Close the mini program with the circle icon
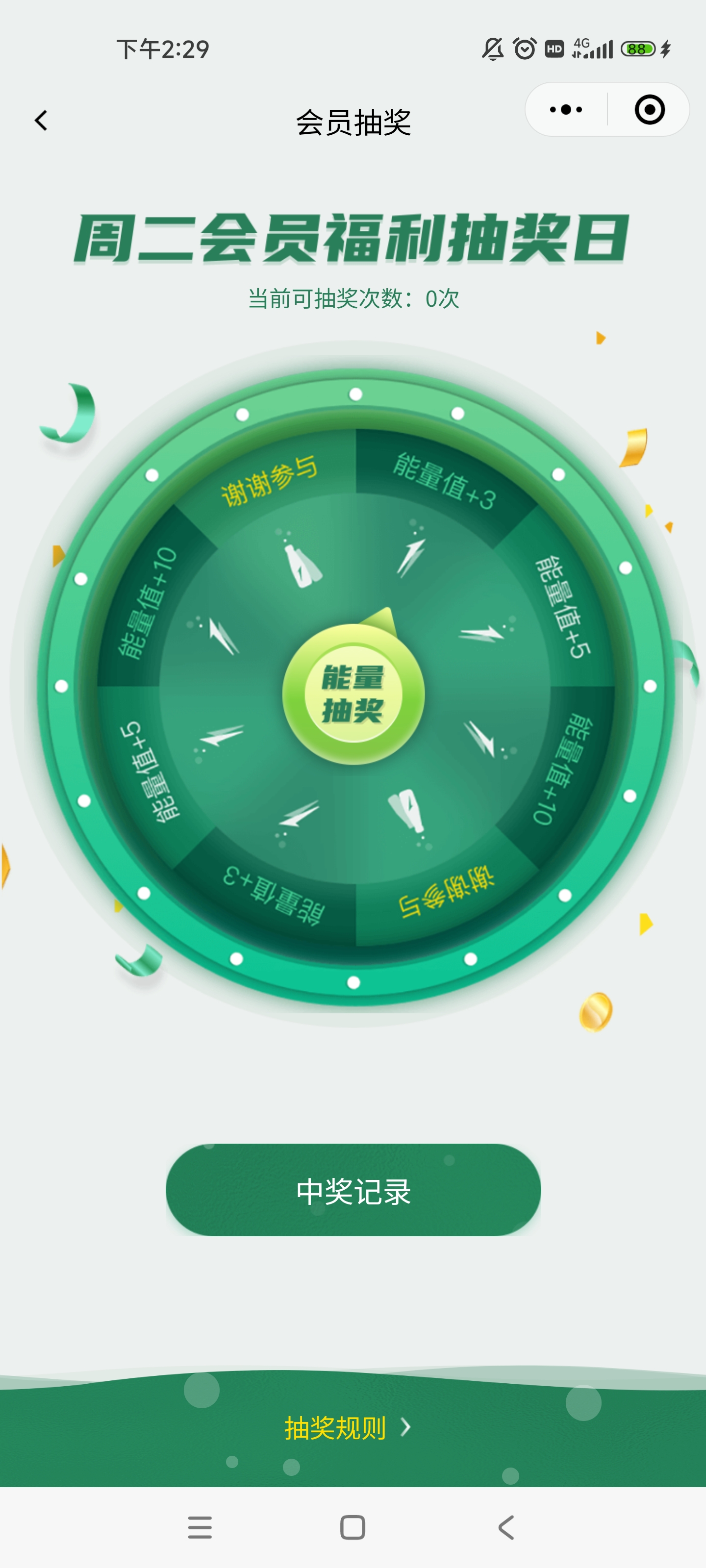The width and height of the screenshot is (706, 1568). [x=649, y=110]
